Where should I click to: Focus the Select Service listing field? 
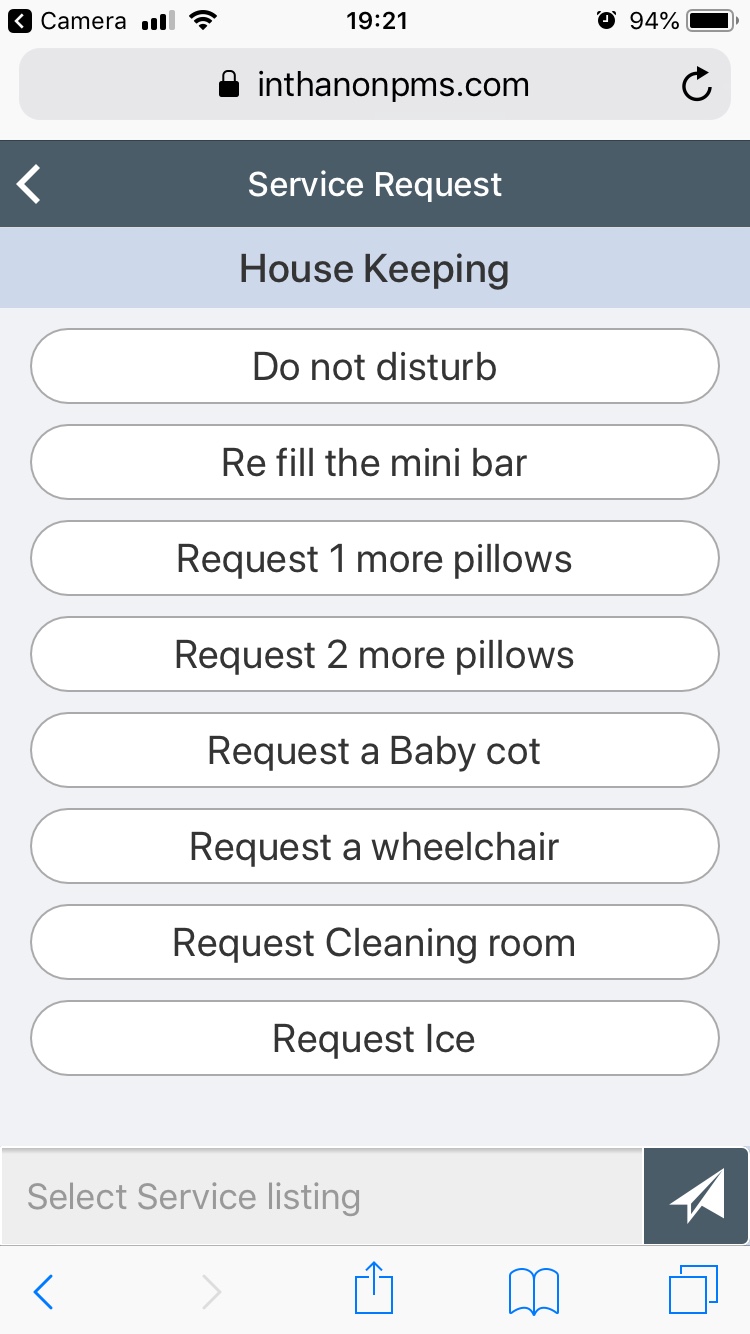click(x=320, y=1197)
